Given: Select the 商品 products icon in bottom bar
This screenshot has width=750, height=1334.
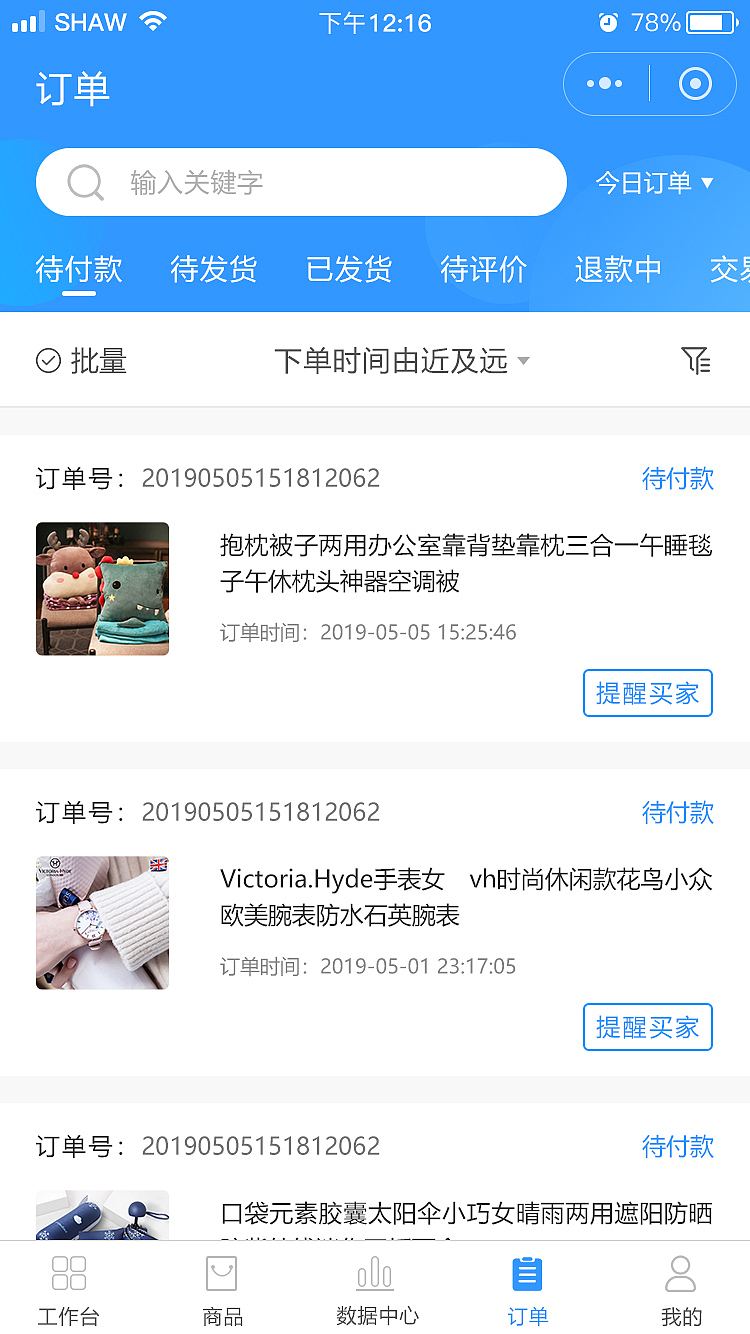Looking at the screenshot, I should click(221, 1274).
